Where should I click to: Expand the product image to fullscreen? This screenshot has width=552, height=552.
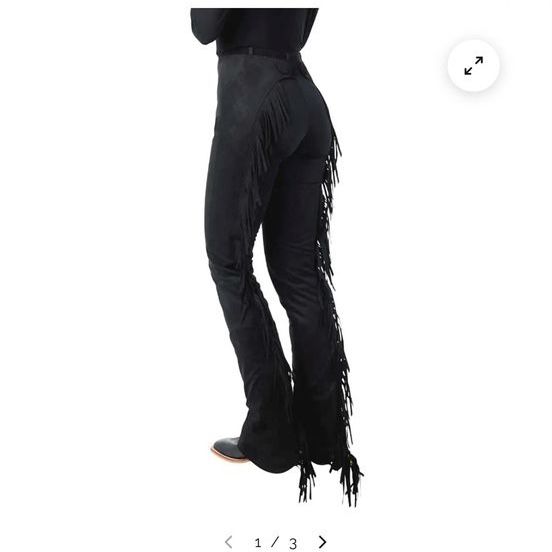(473, 65)
